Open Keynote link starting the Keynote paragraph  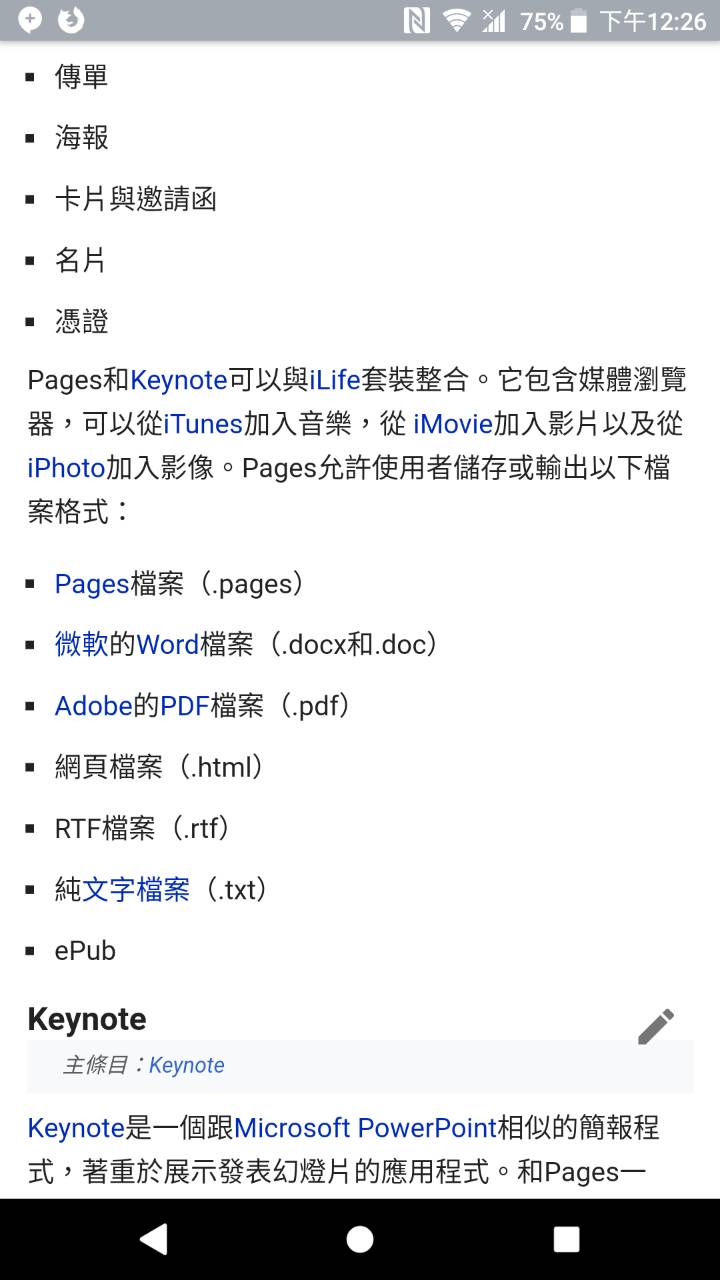75,1128
